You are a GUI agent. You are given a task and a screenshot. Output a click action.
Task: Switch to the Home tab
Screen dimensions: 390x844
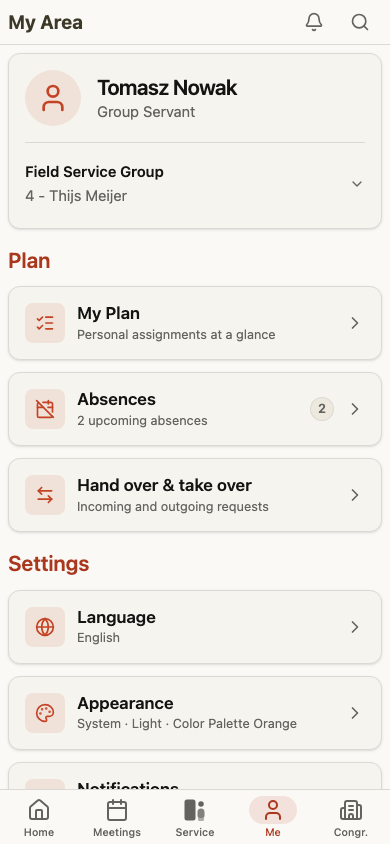tap(39, 818)
